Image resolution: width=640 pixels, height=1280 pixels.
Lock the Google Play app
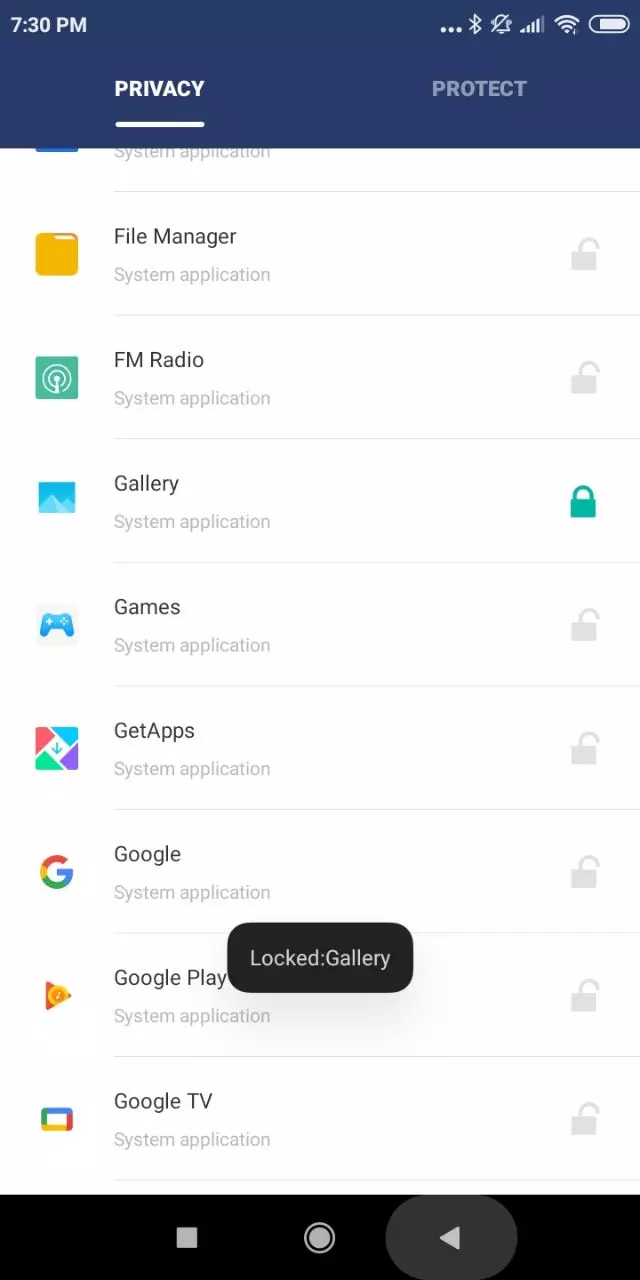tap(584, 996)
